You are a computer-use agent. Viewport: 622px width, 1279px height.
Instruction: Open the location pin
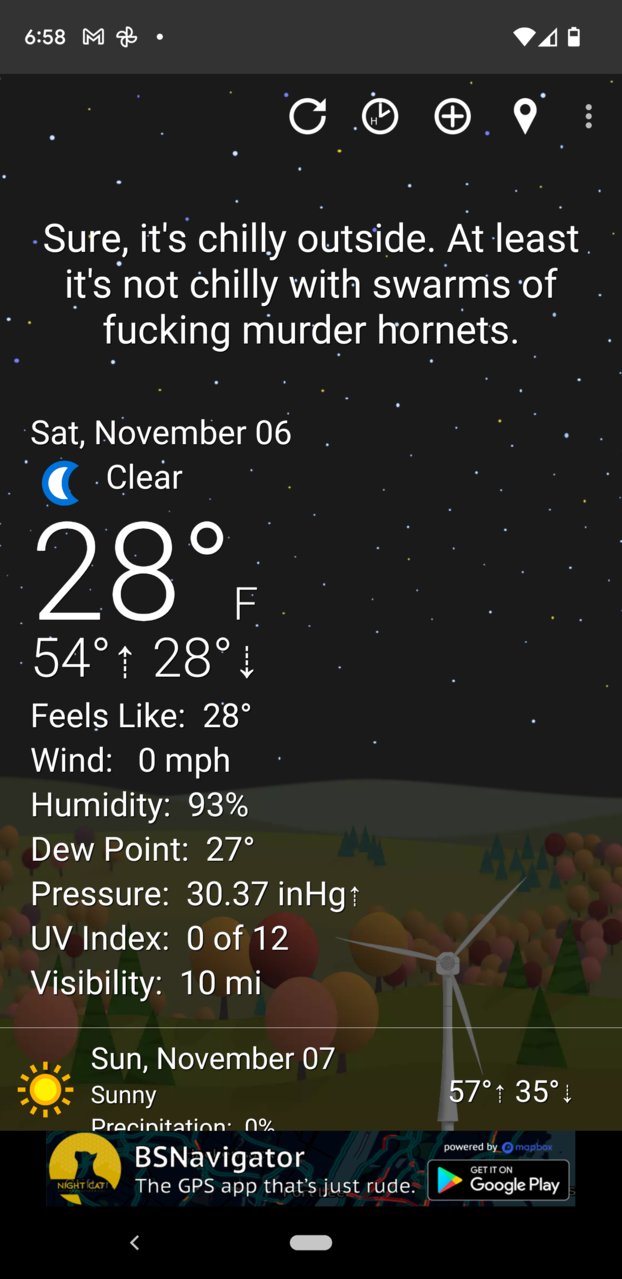click(525, 117)
